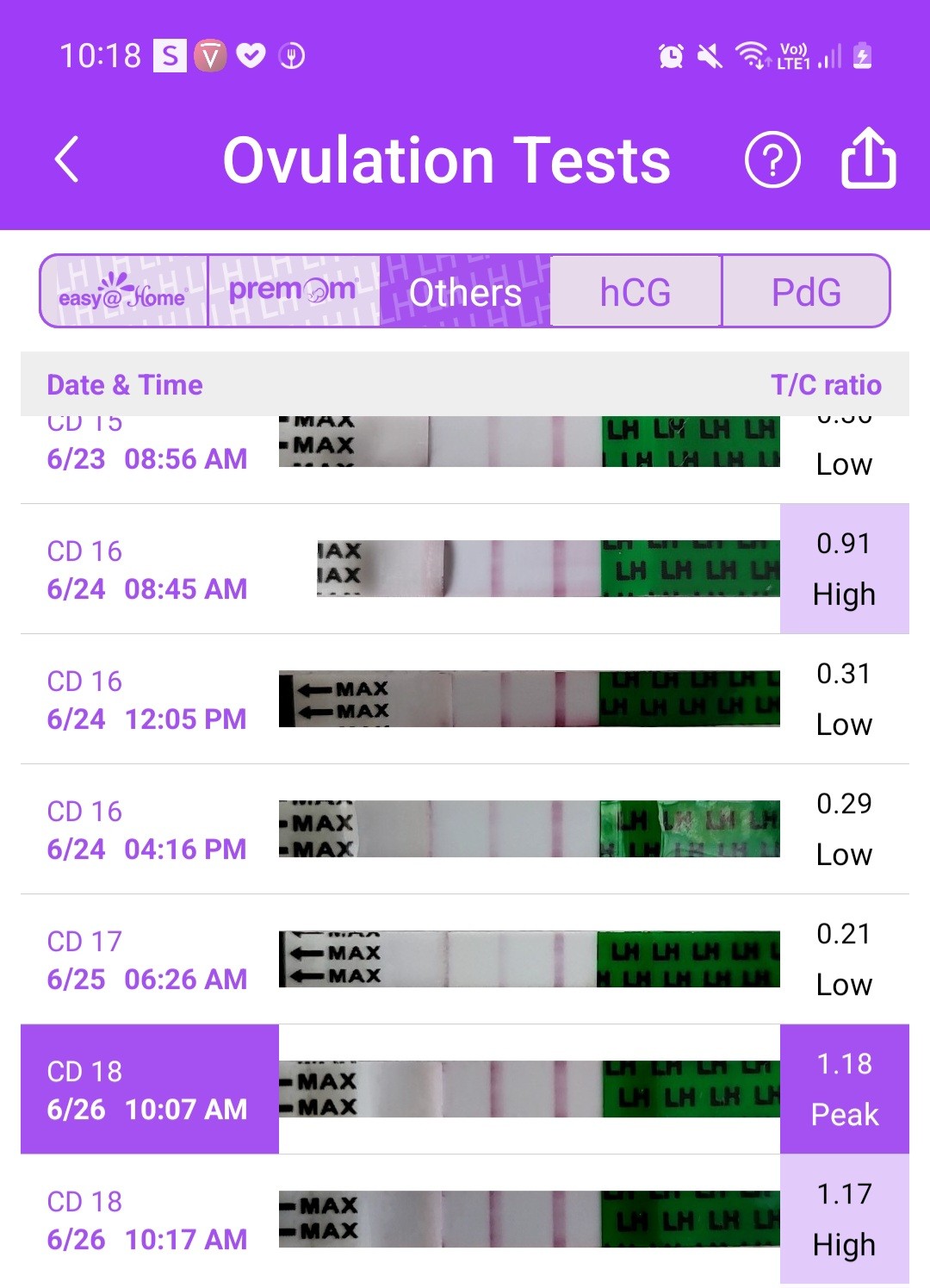Share the ovulation test results
This screenshot has height=1288, width=930.
tap(867, 159)
